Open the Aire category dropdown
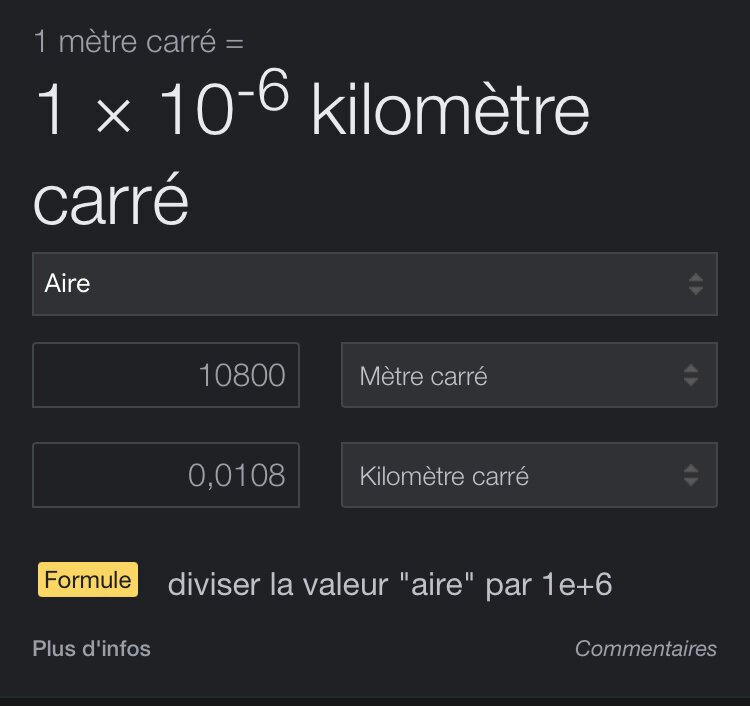750x706 pixels. click(374, 284)
